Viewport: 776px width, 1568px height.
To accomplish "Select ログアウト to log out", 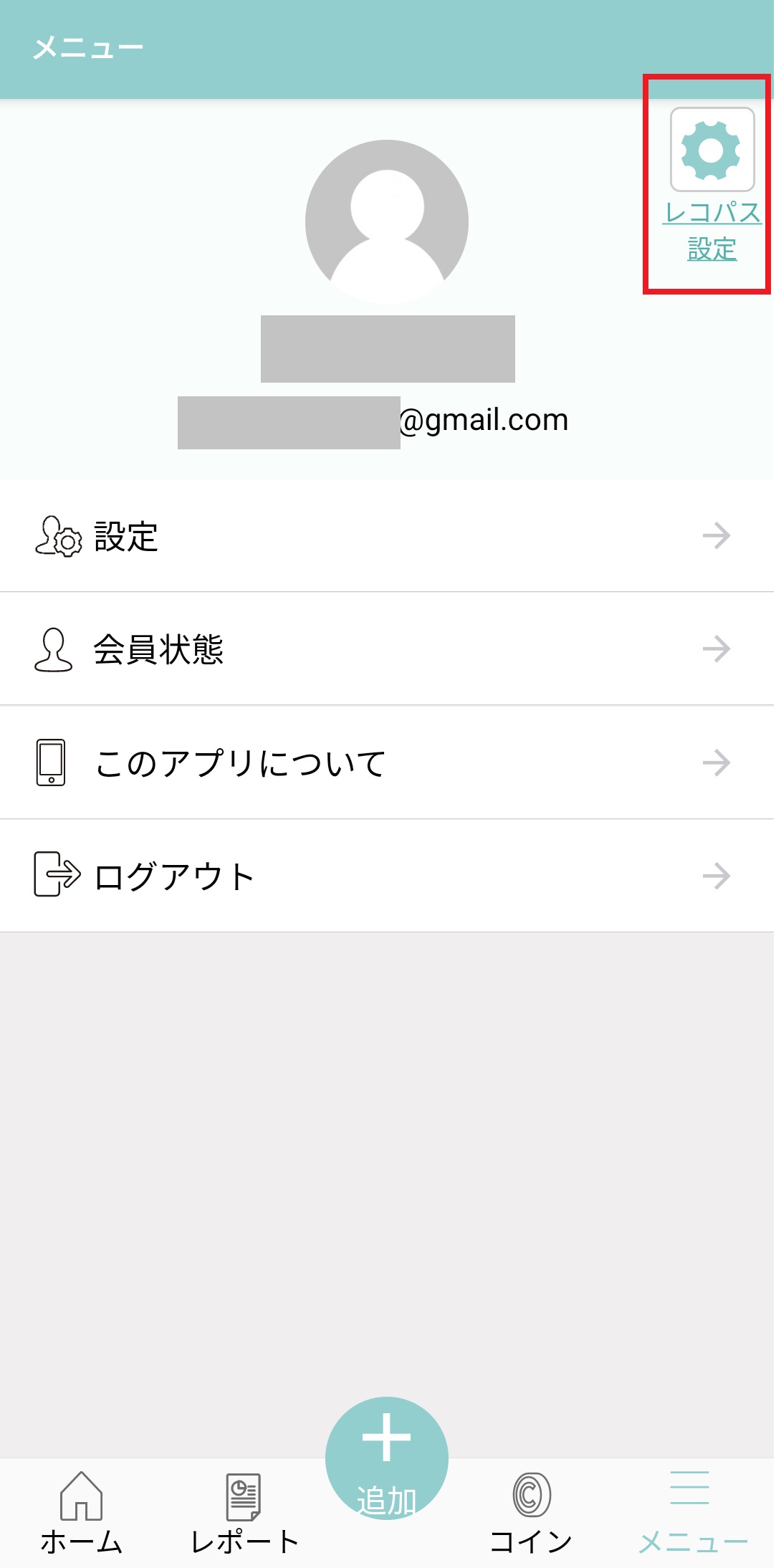I will coord(387,876).
